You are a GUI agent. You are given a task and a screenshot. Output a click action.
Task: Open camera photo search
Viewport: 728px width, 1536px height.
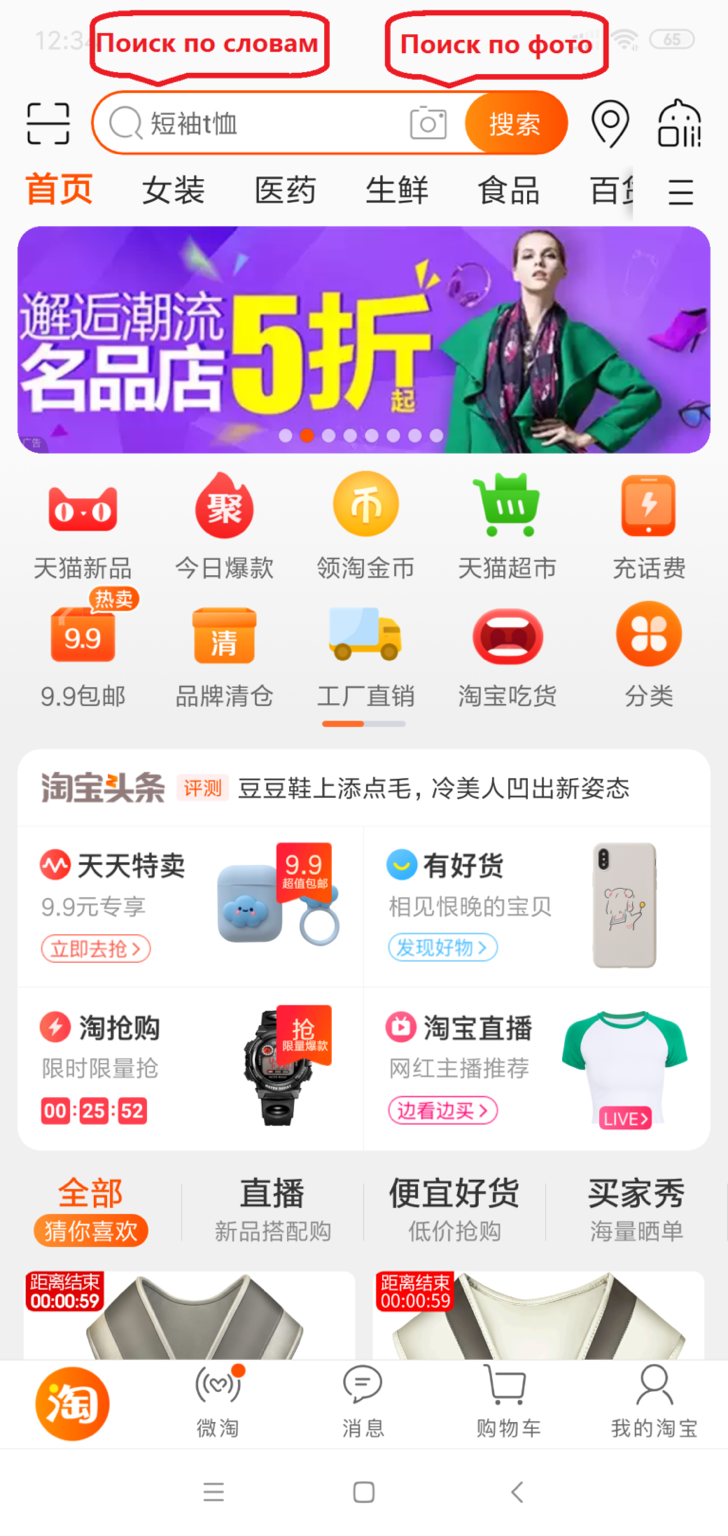click(x=428, y=124)
